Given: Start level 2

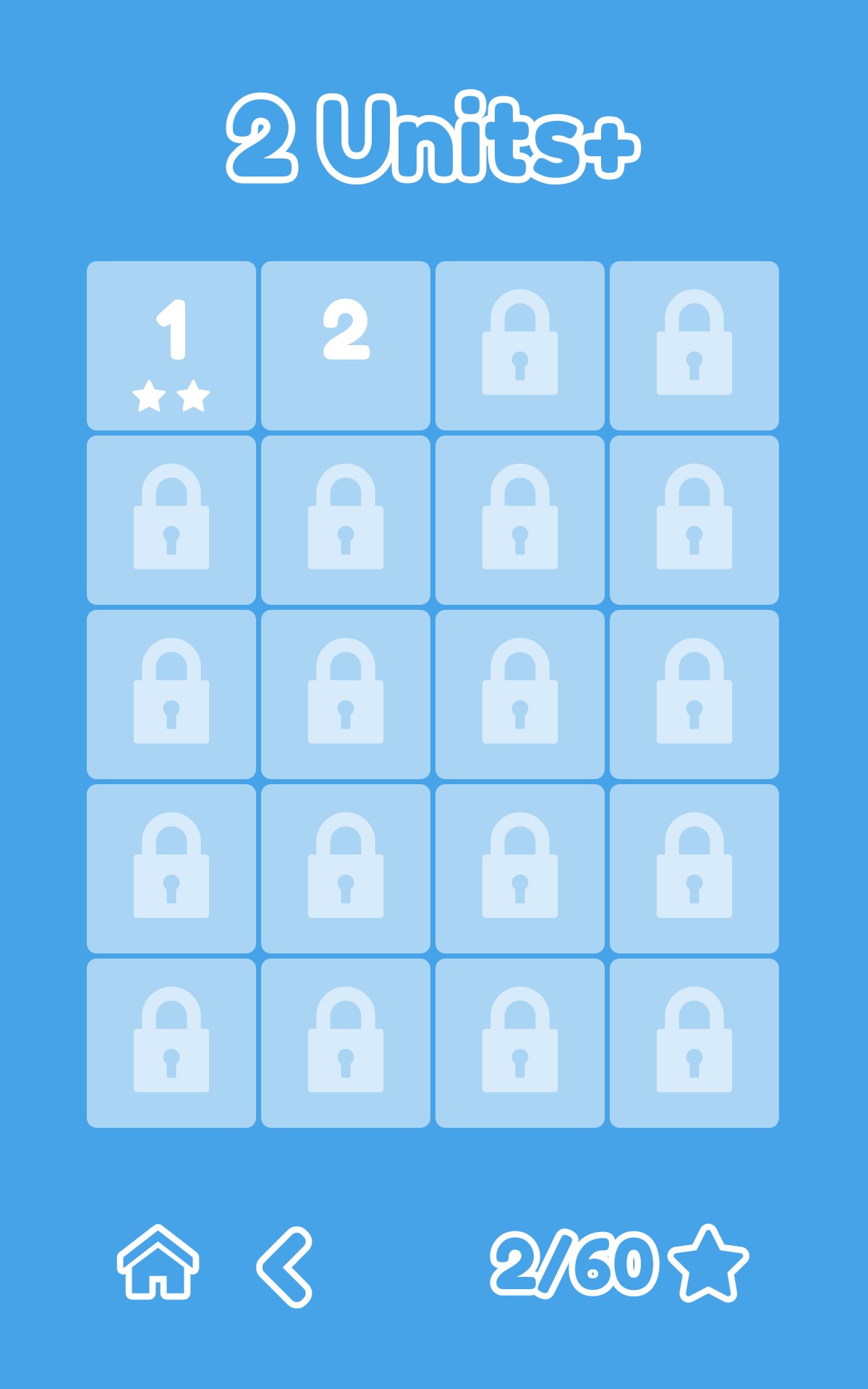Looking at the screenshot, I should click(x=346, y=346).
